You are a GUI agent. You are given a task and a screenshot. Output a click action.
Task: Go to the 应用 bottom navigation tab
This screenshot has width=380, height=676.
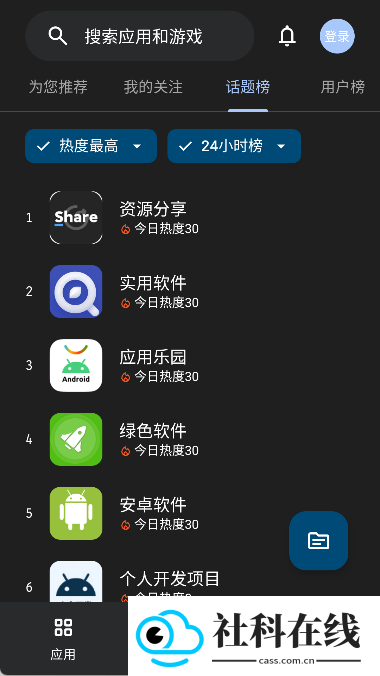[x=63, y=639]
